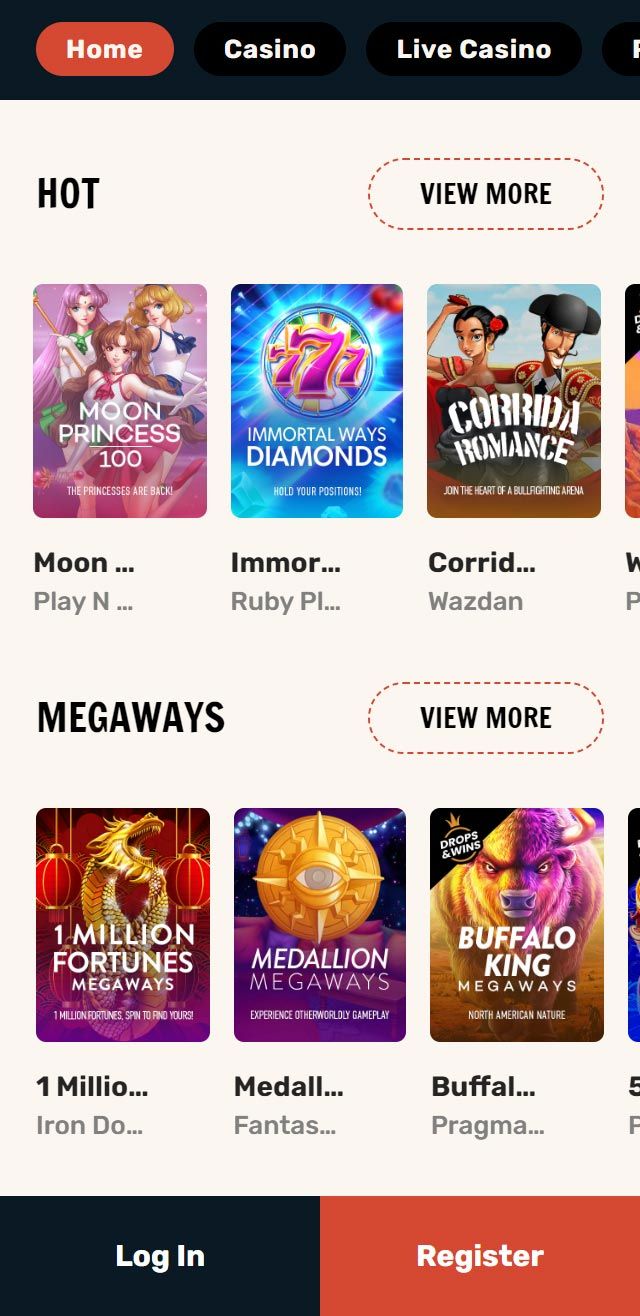
Task: View more Megaways games
Action: click(x=485, y=717)
